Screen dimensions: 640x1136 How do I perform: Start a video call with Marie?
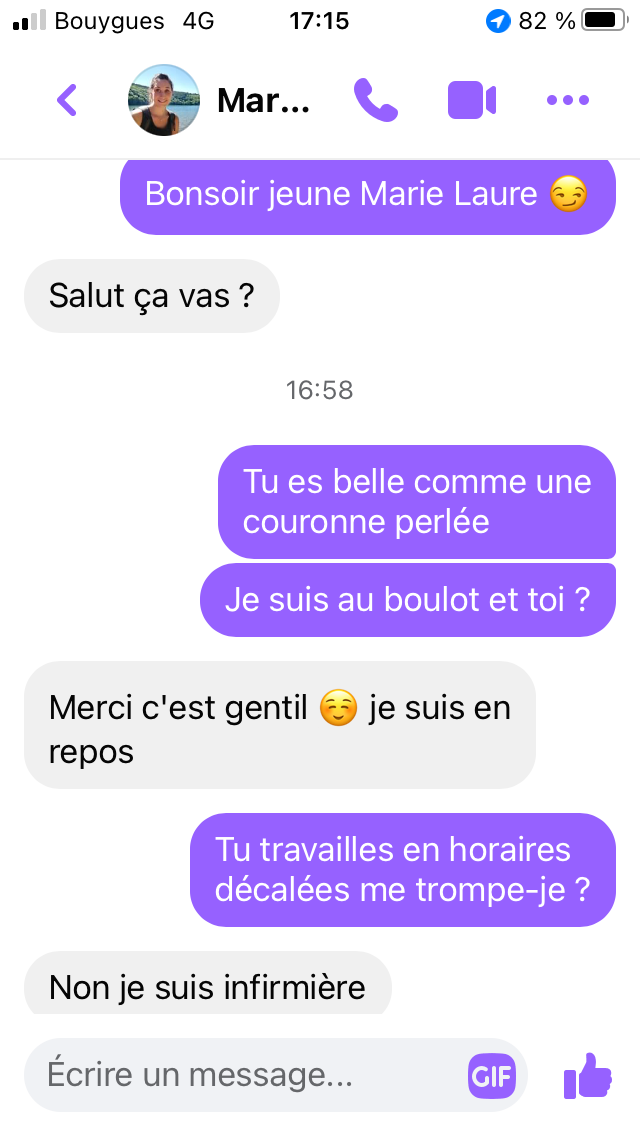pos(471,100)
